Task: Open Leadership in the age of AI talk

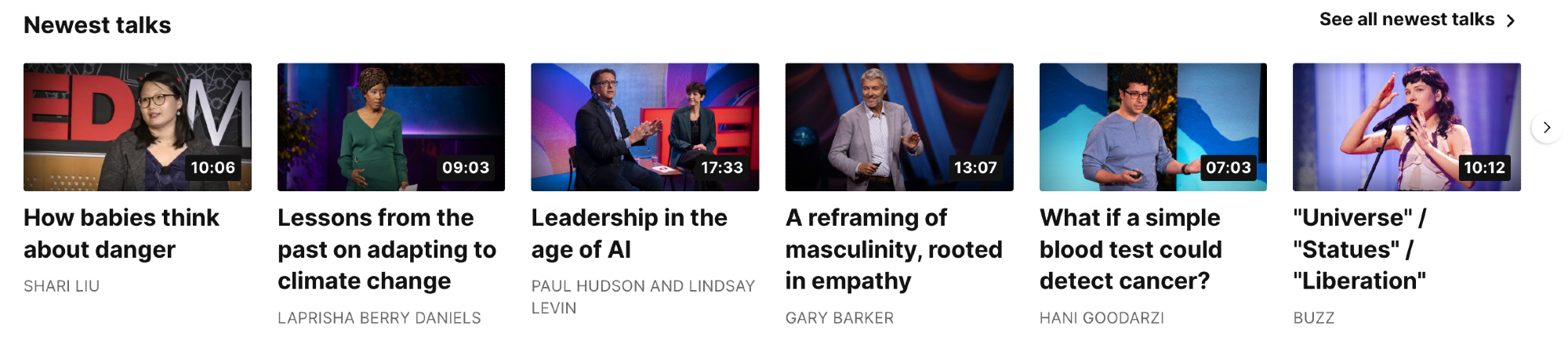Action: pos(644,127)
